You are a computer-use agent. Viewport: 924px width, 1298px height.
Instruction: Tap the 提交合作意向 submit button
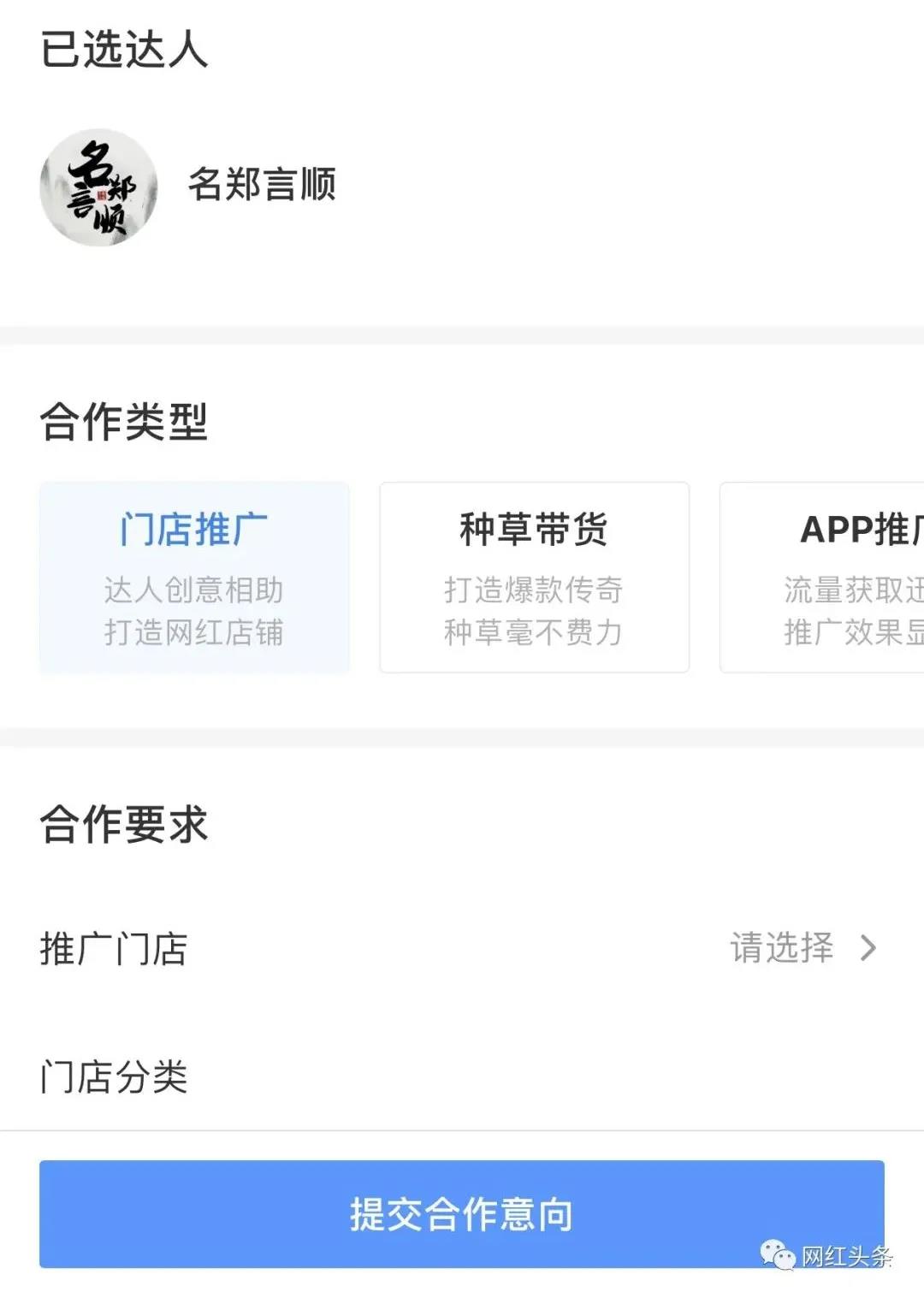coord(461,1214)
